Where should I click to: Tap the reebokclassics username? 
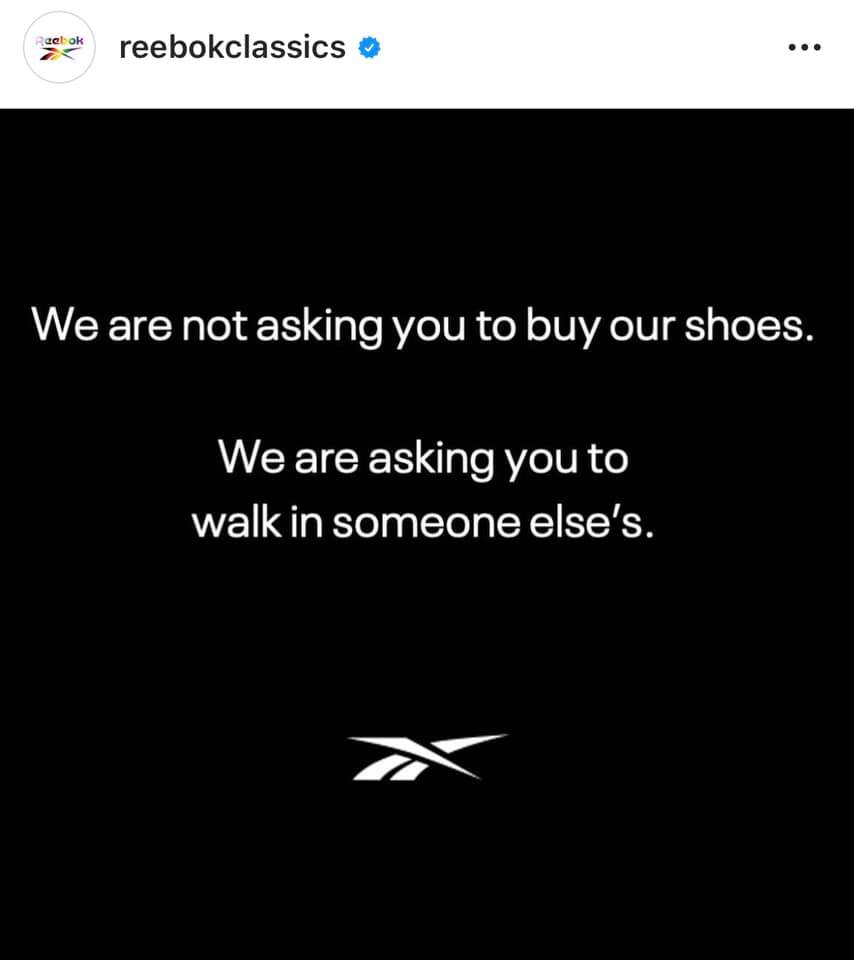[232, 47]
